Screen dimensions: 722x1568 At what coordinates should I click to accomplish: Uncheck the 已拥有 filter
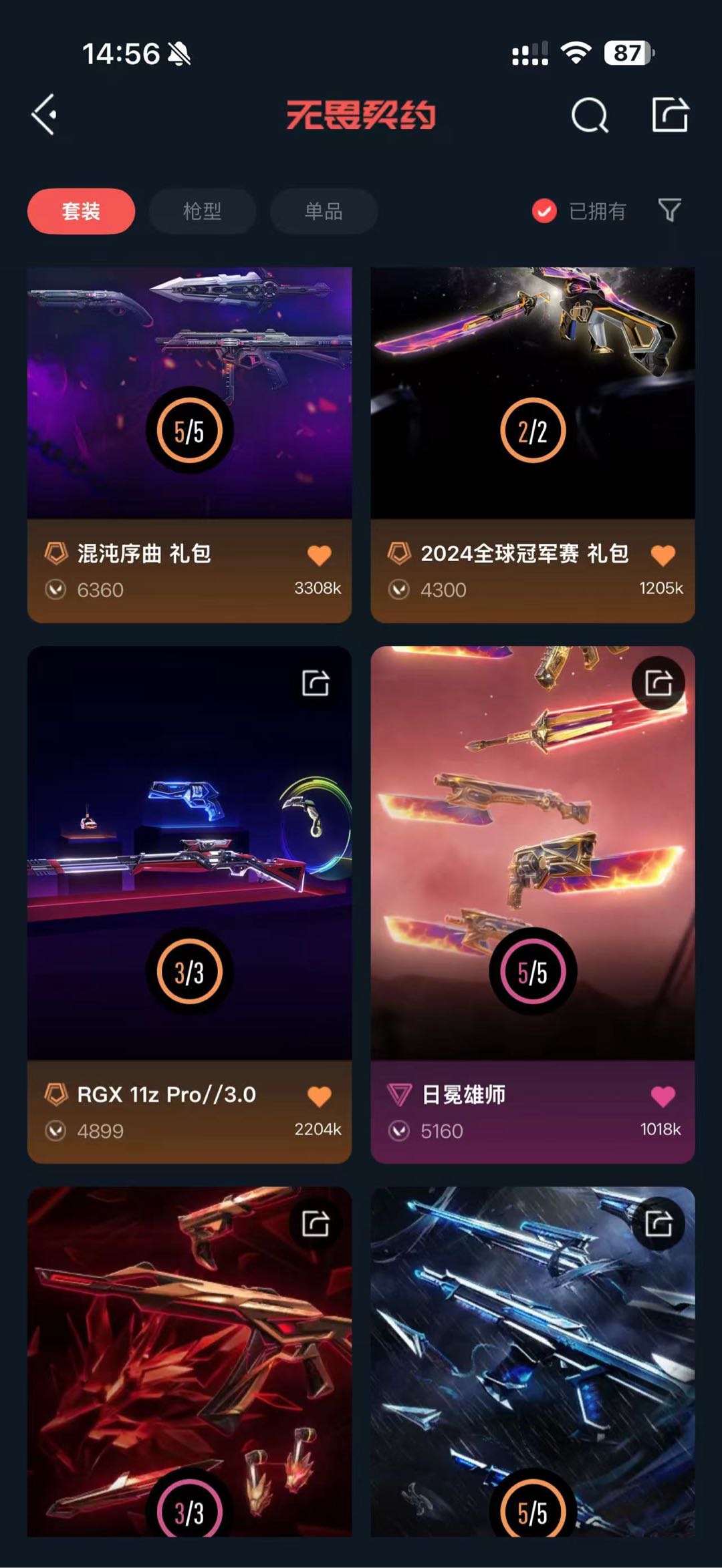click(544, 211)
